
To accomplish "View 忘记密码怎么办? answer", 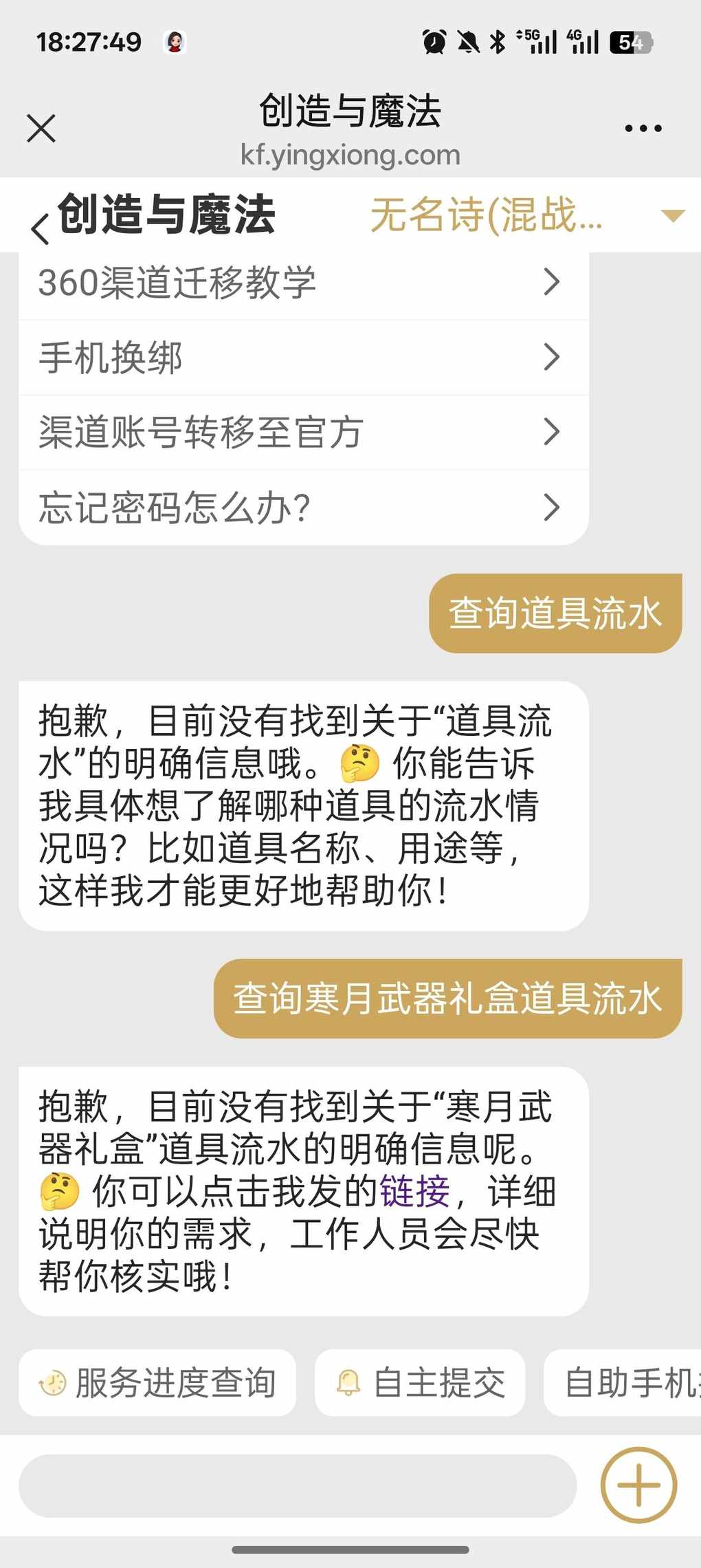I will point(303,508).
